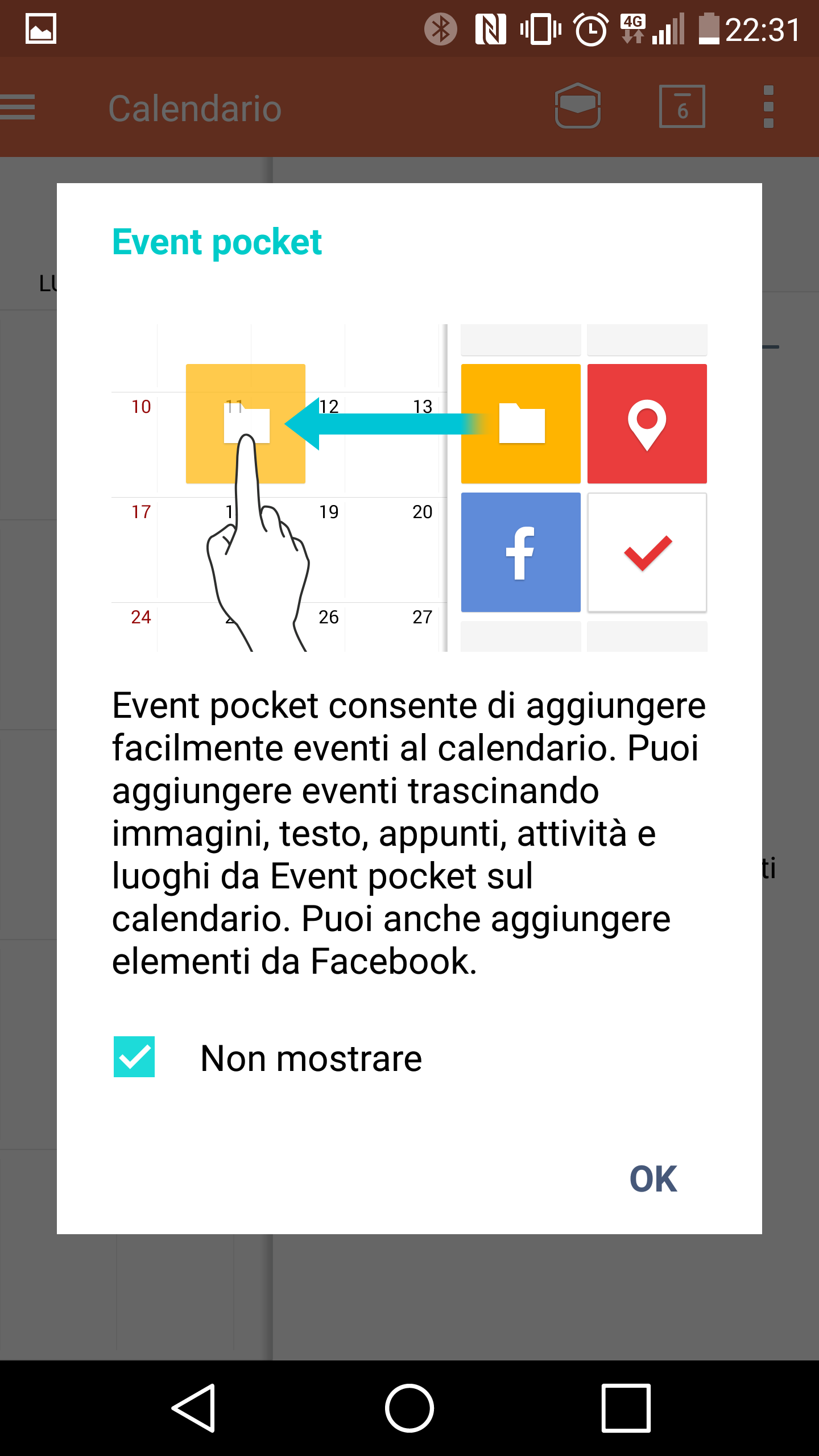Uncheck the Non mostrare checkbox
Screen dimensions: 819x1456
point(134,1057)
